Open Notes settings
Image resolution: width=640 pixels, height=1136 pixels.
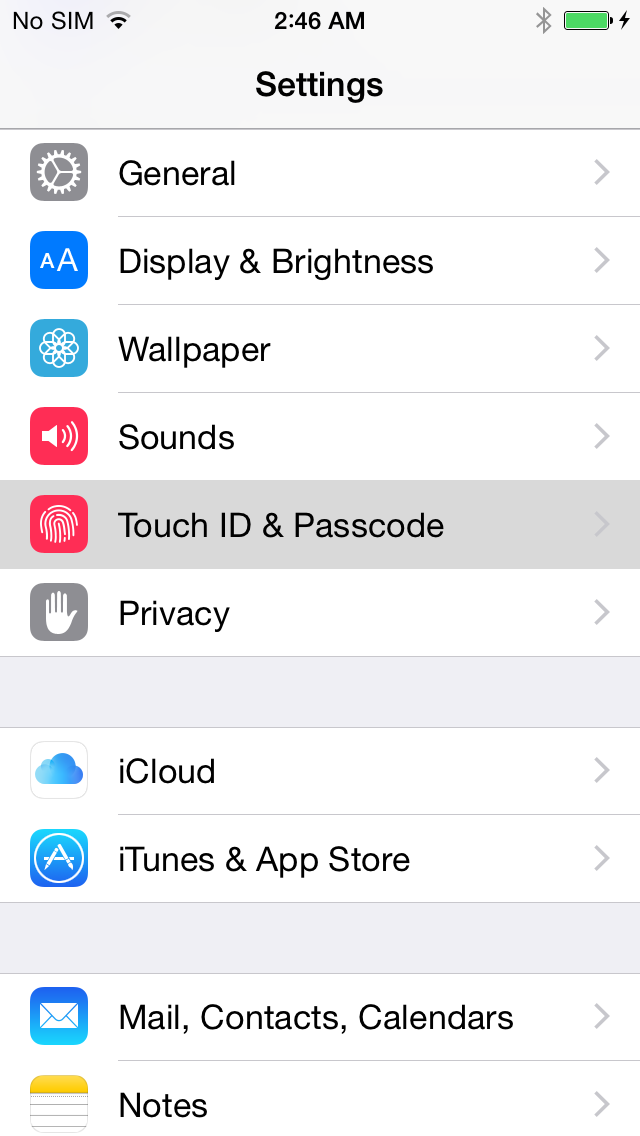[320, 1104]
